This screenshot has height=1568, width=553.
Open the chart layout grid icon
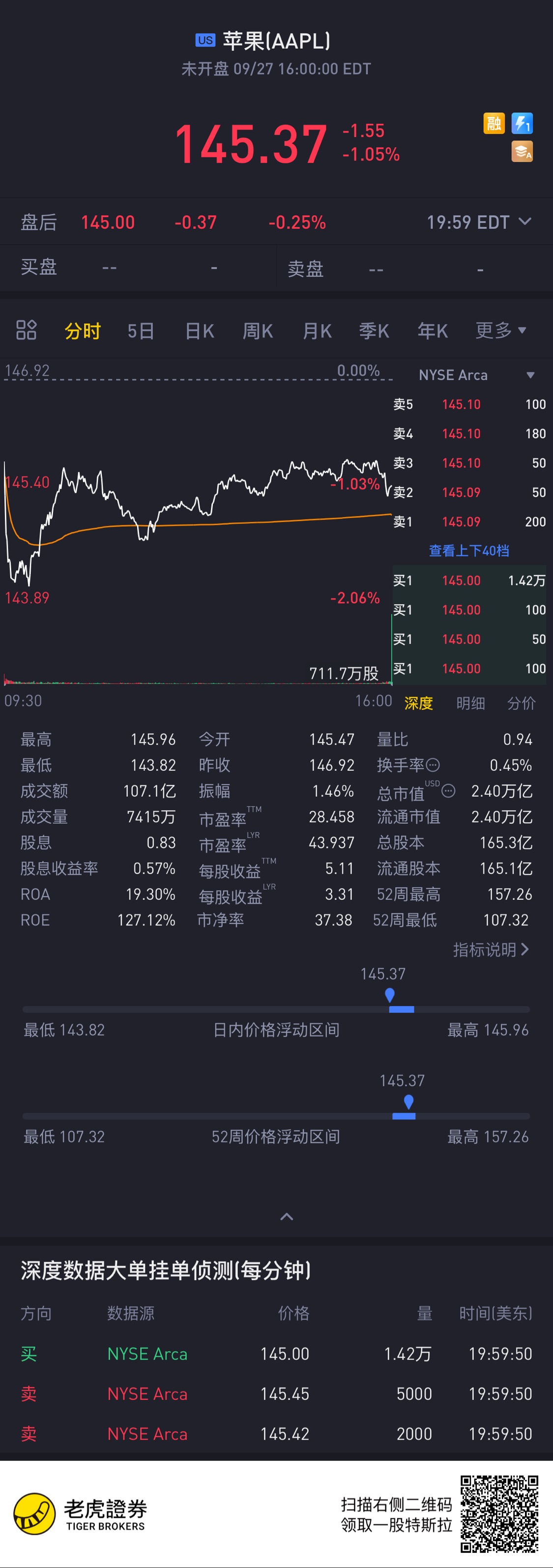point(26,331)
